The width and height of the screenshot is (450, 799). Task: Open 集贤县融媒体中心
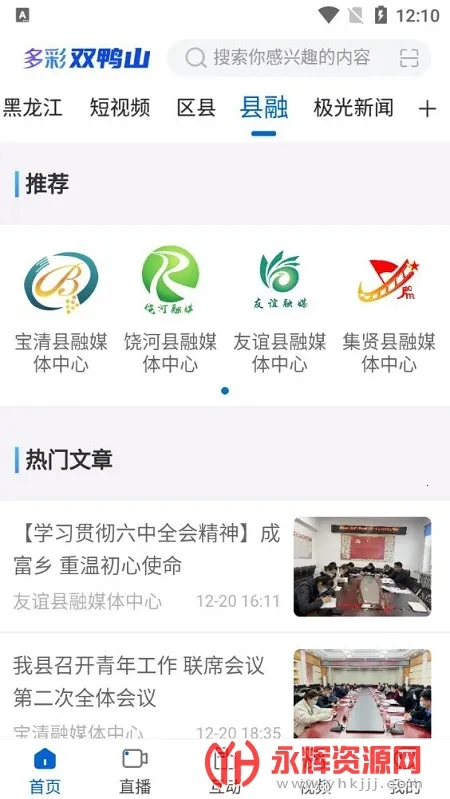[389, 311]
